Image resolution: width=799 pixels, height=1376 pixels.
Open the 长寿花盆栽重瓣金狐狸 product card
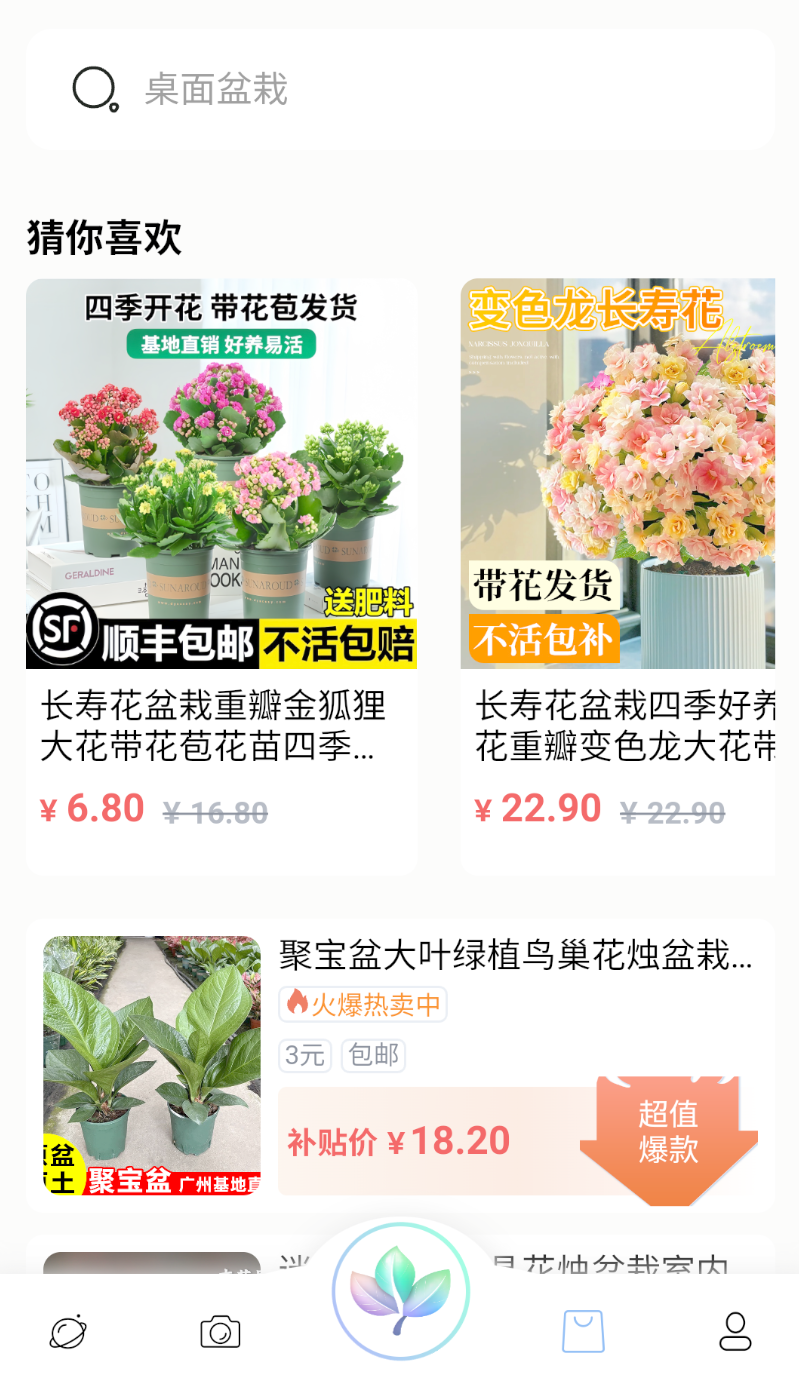222,577
